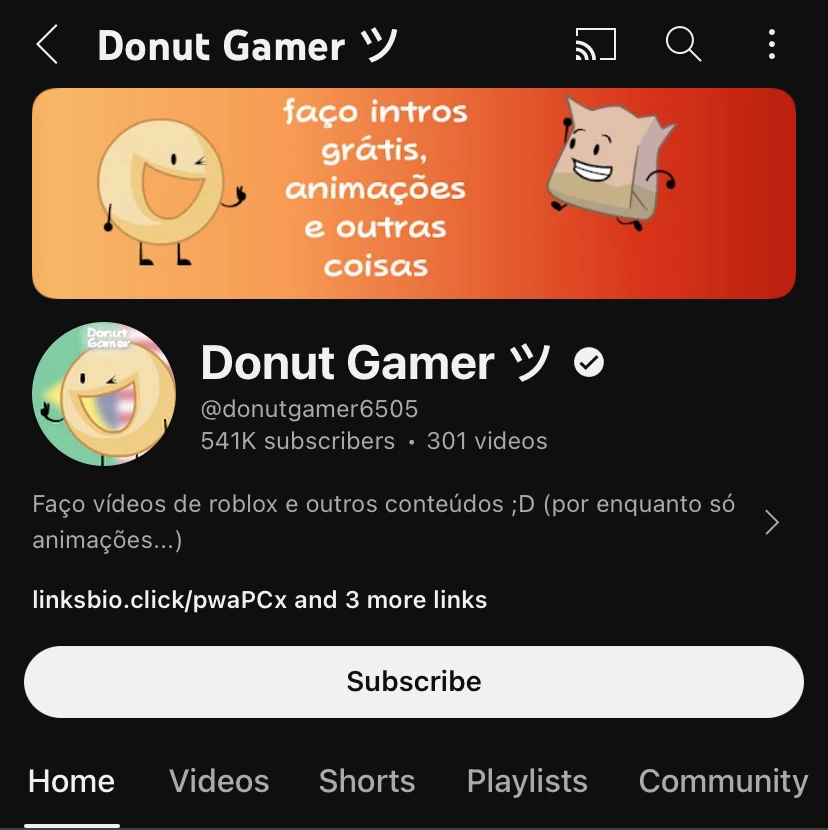828x830 pixels.
Task: Return to the Home tab
Action: coord(71,781)
